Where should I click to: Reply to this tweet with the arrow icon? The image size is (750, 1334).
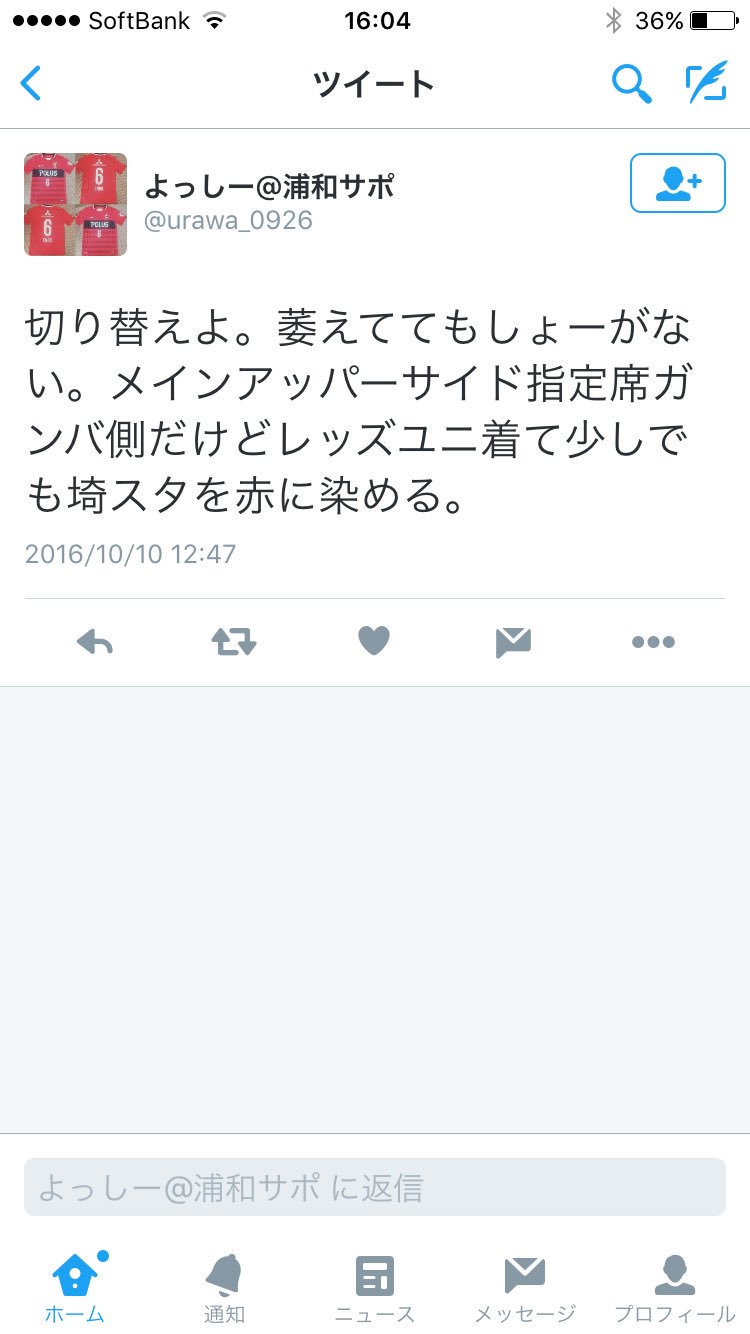[x=95, y=642]
